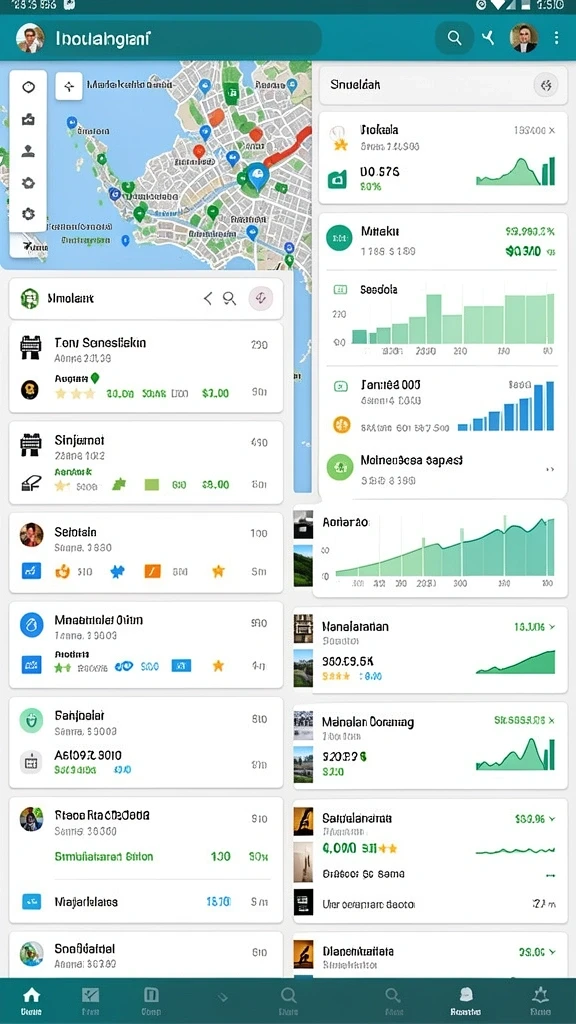Open the Sinjamot list card
This screenshot has height=1024, width=576.
pos(146,462)
